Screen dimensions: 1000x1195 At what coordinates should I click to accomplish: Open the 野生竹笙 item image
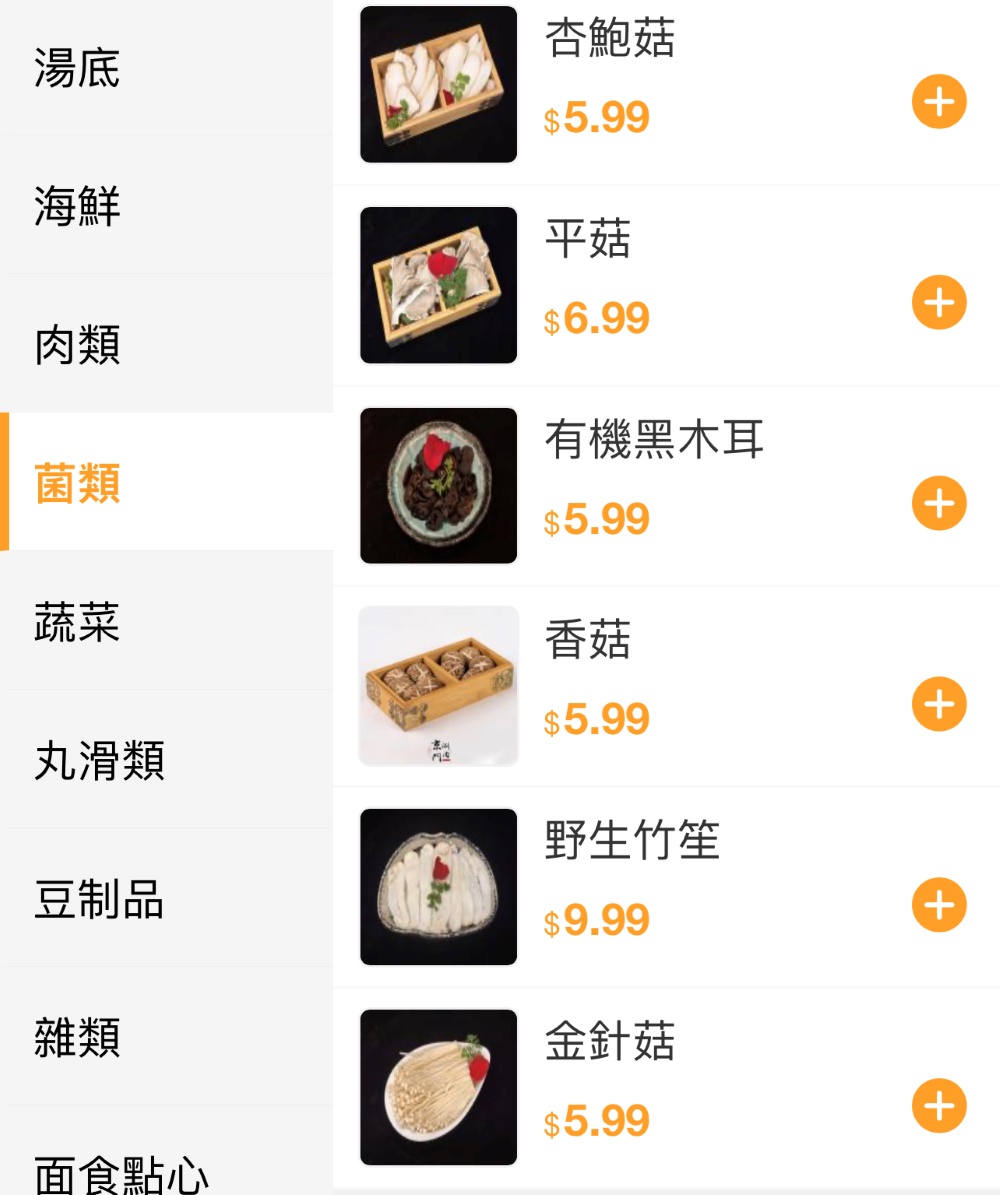click(x=438, y=887)
